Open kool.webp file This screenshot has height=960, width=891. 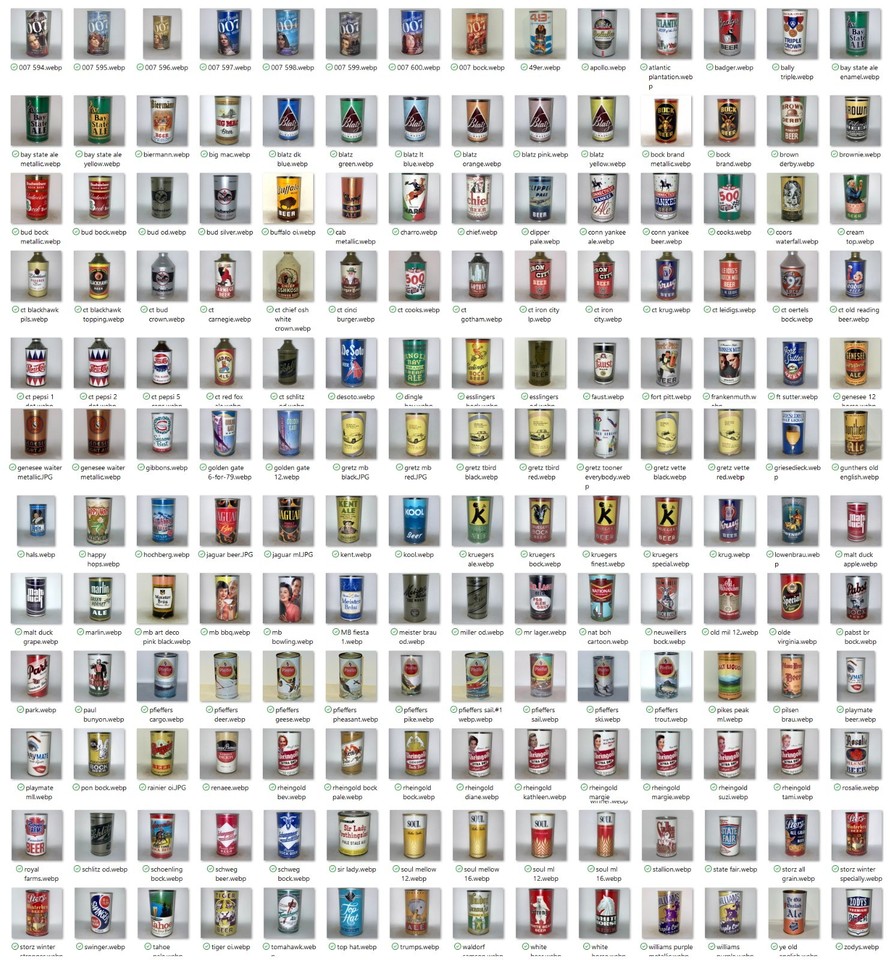(x=414, y=520)
